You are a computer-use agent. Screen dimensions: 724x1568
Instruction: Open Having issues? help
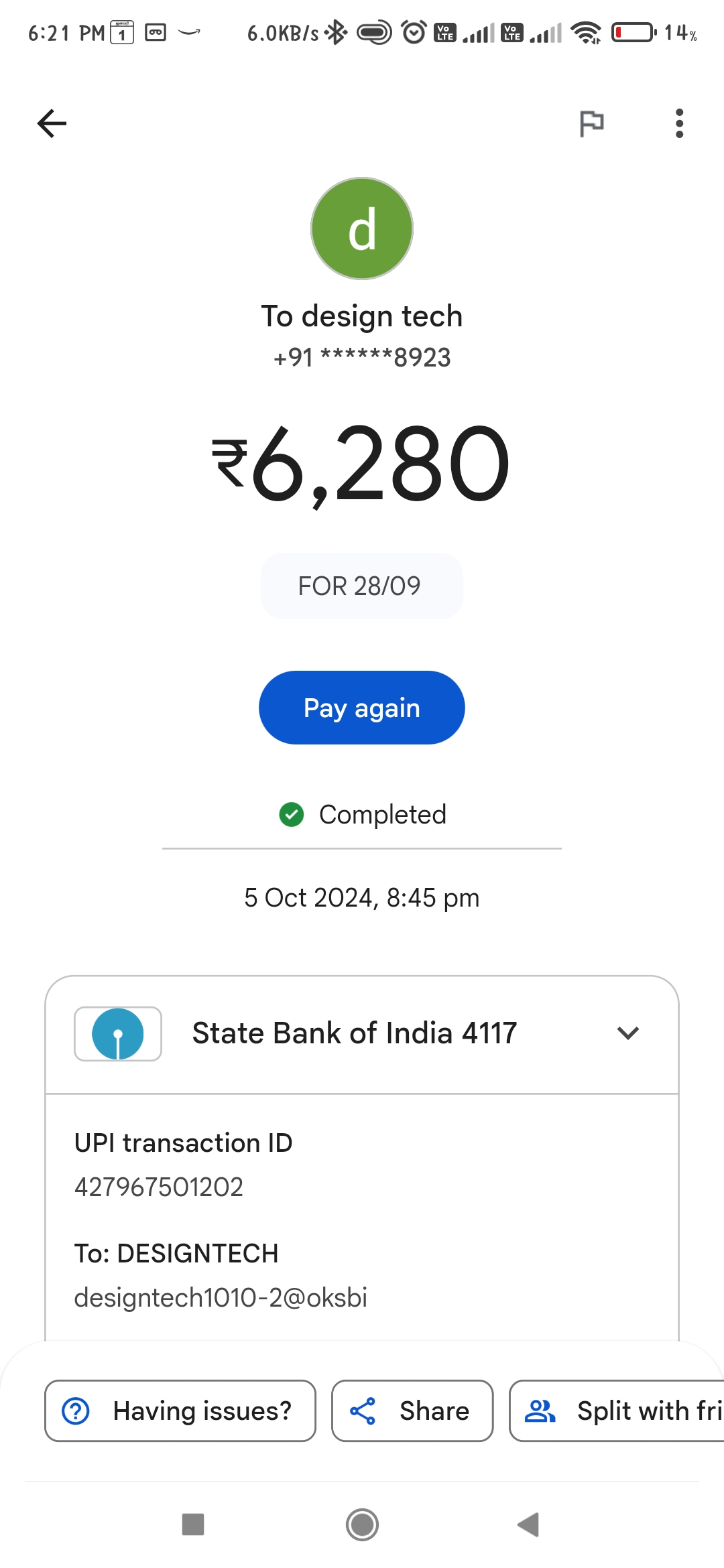[x=180, y=1411]
